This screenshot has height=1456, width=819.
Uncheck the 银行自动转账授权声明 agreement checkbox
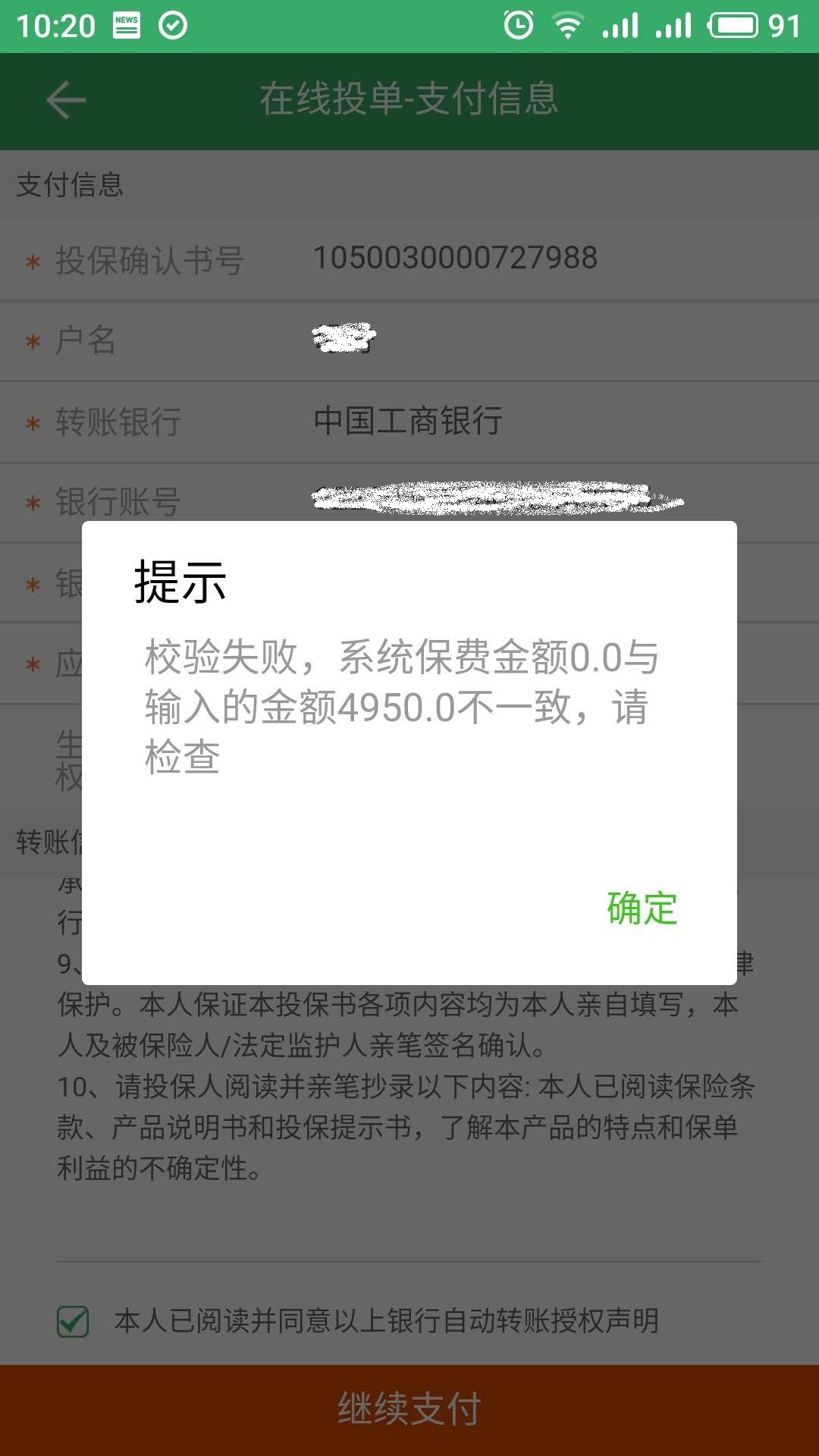74,1322
